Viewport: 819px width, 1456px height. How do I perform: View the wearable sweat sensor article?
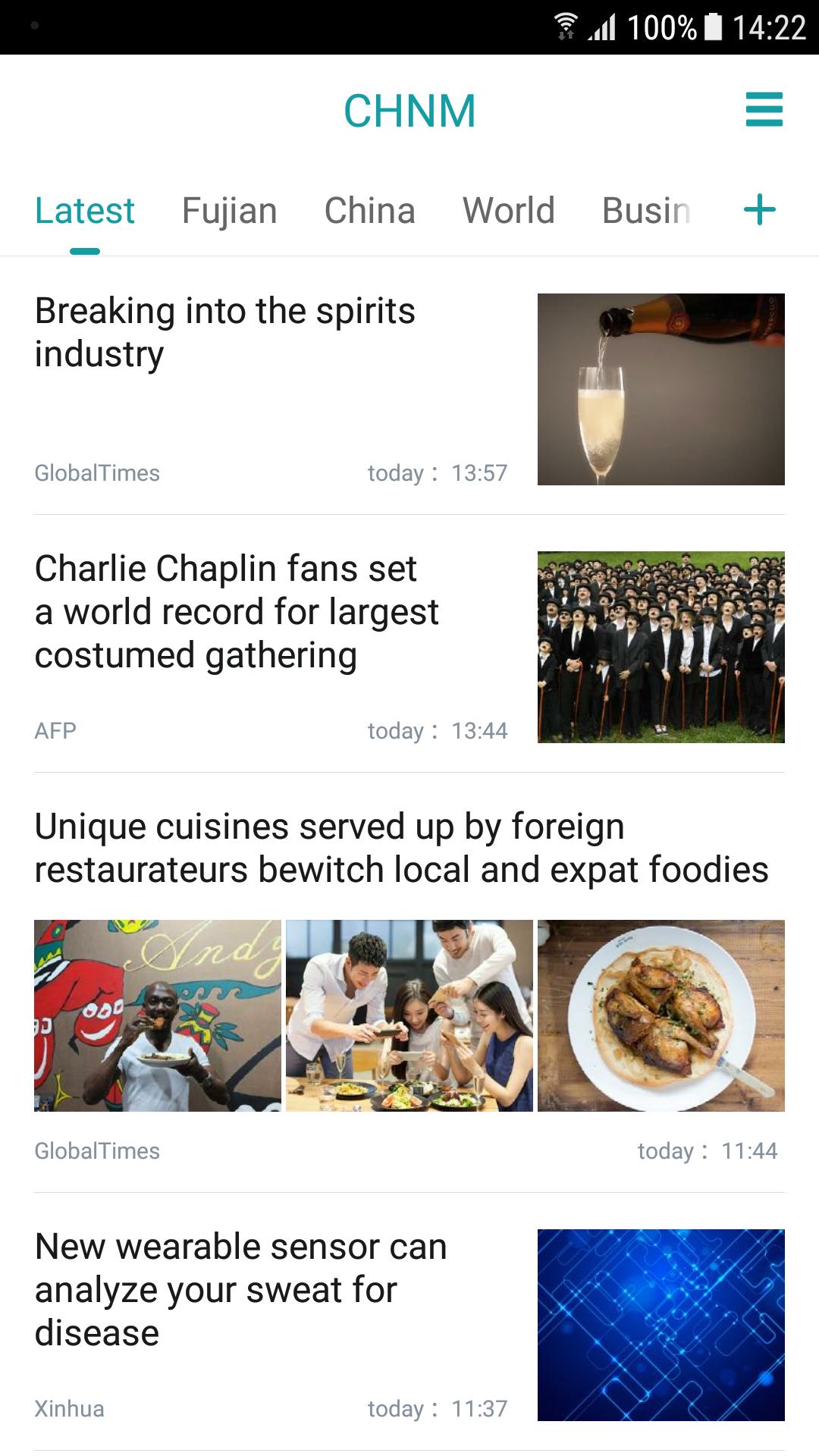coord(409,1323)
